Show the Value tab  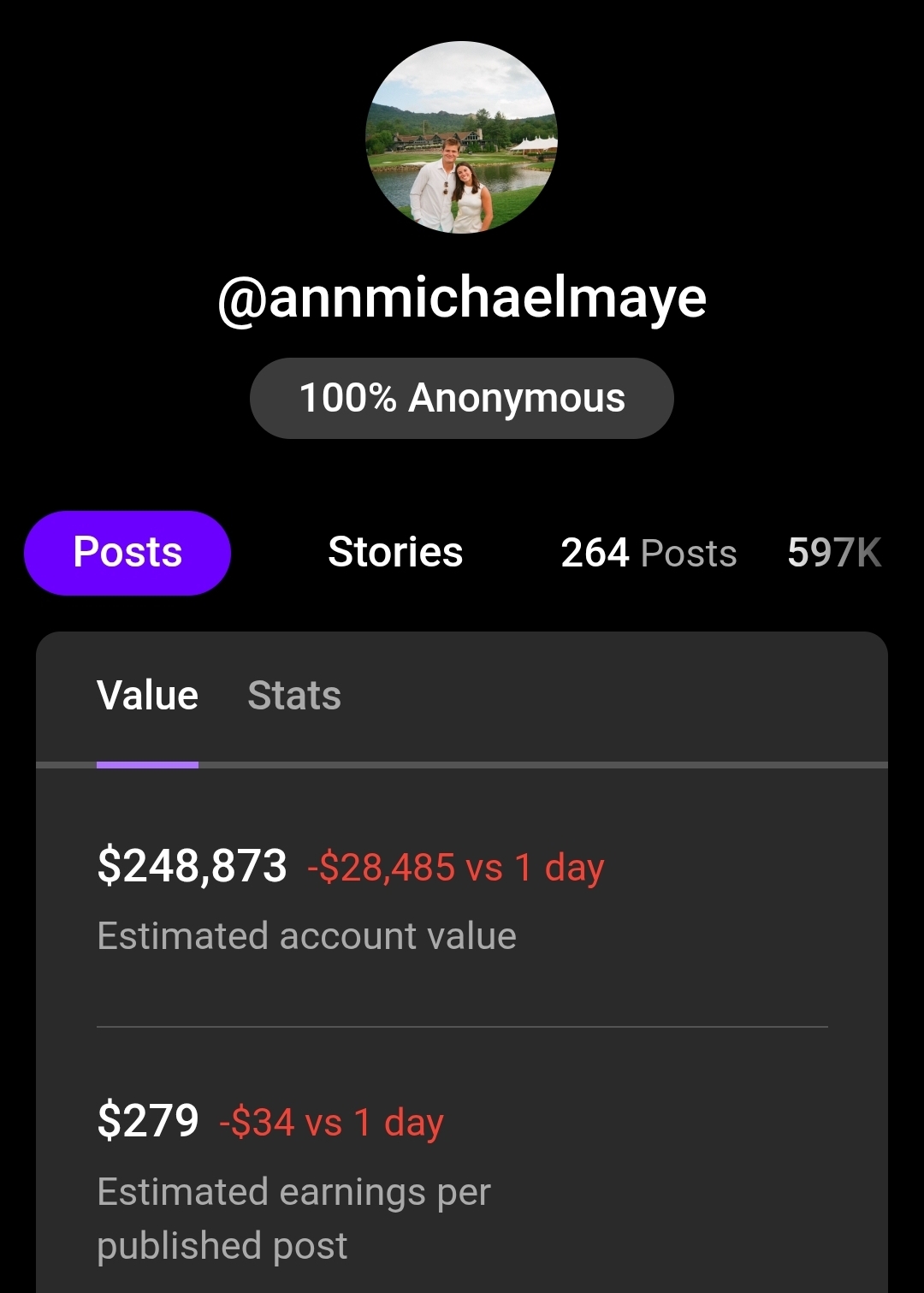pos(147,696)
